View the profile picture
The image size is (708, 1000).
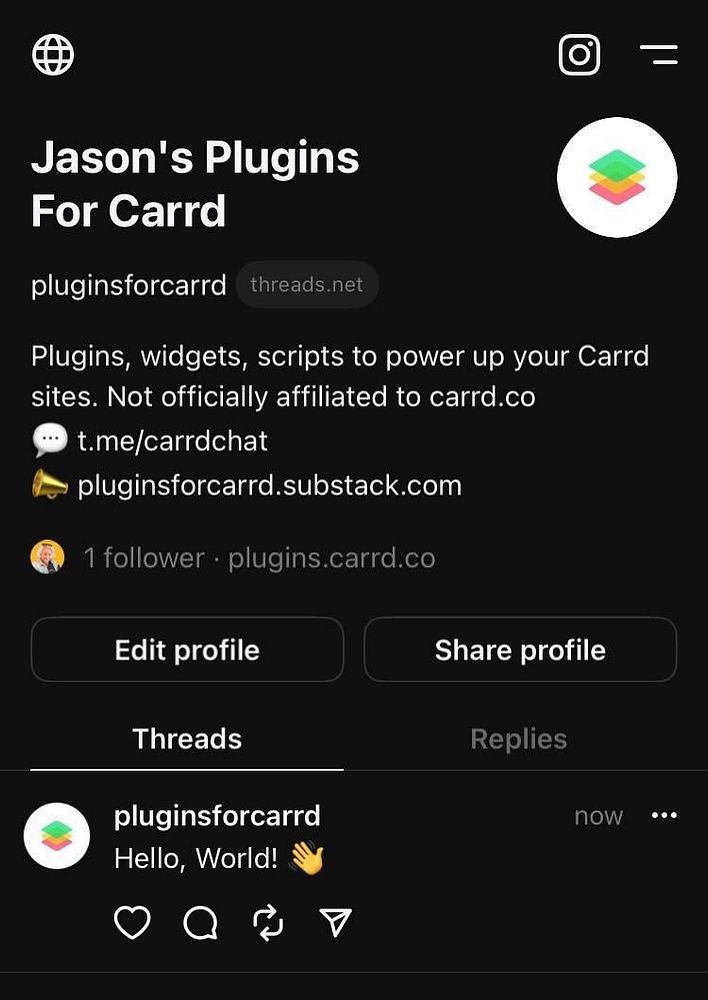coord(617,177)
